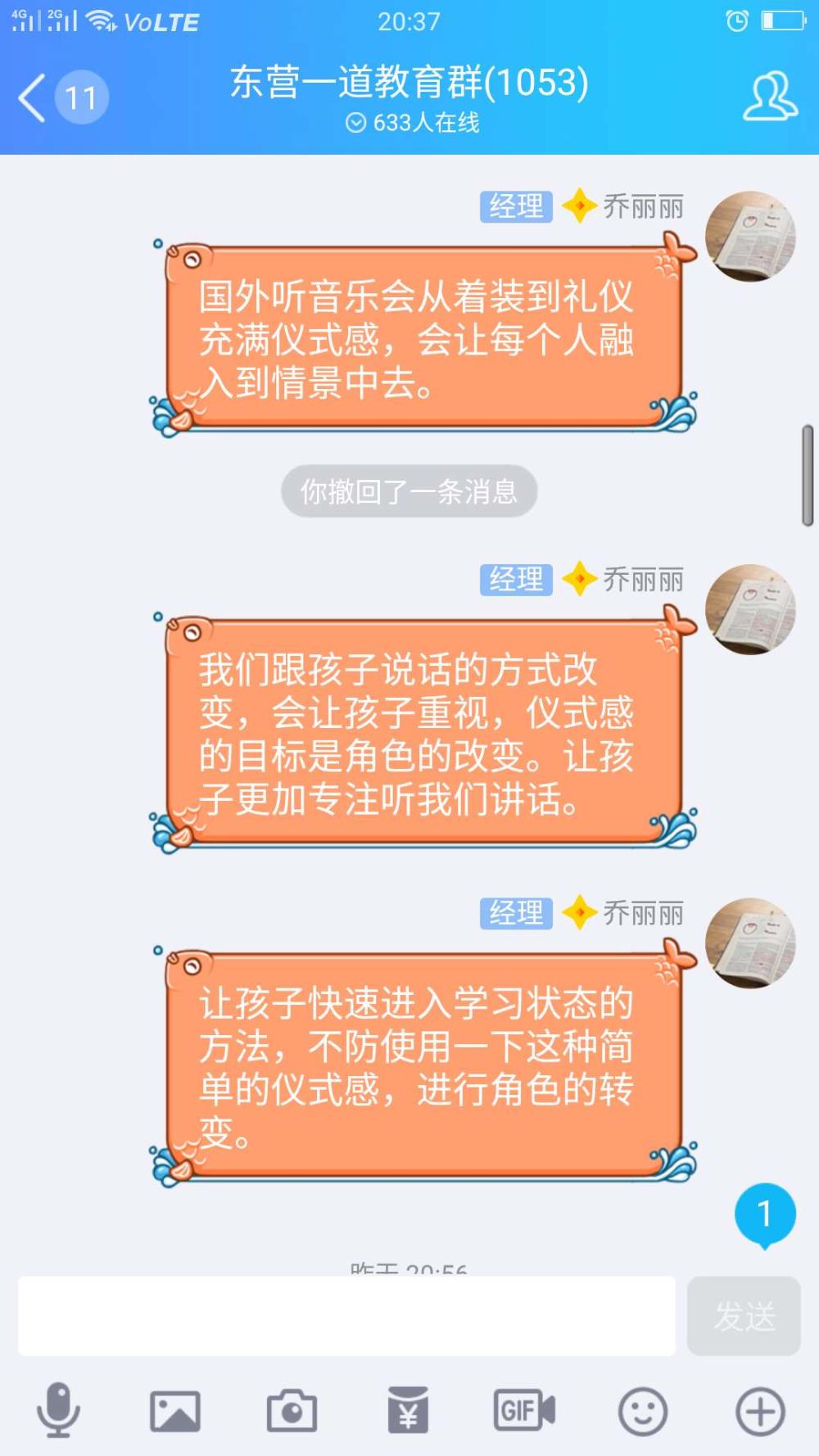Open the camera to take a photo

point(292,1410)
